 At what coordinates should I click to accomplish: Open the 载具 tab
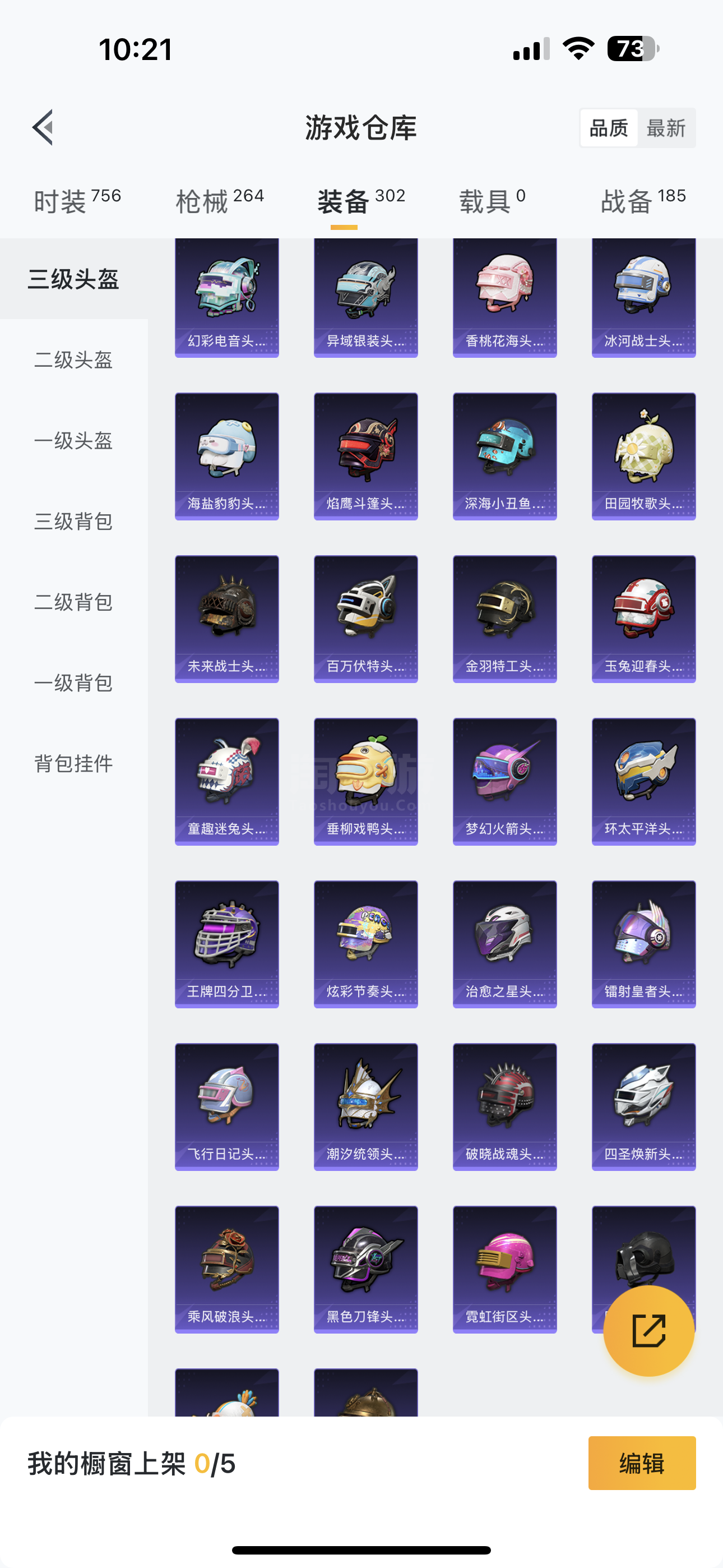pos(492,200)
